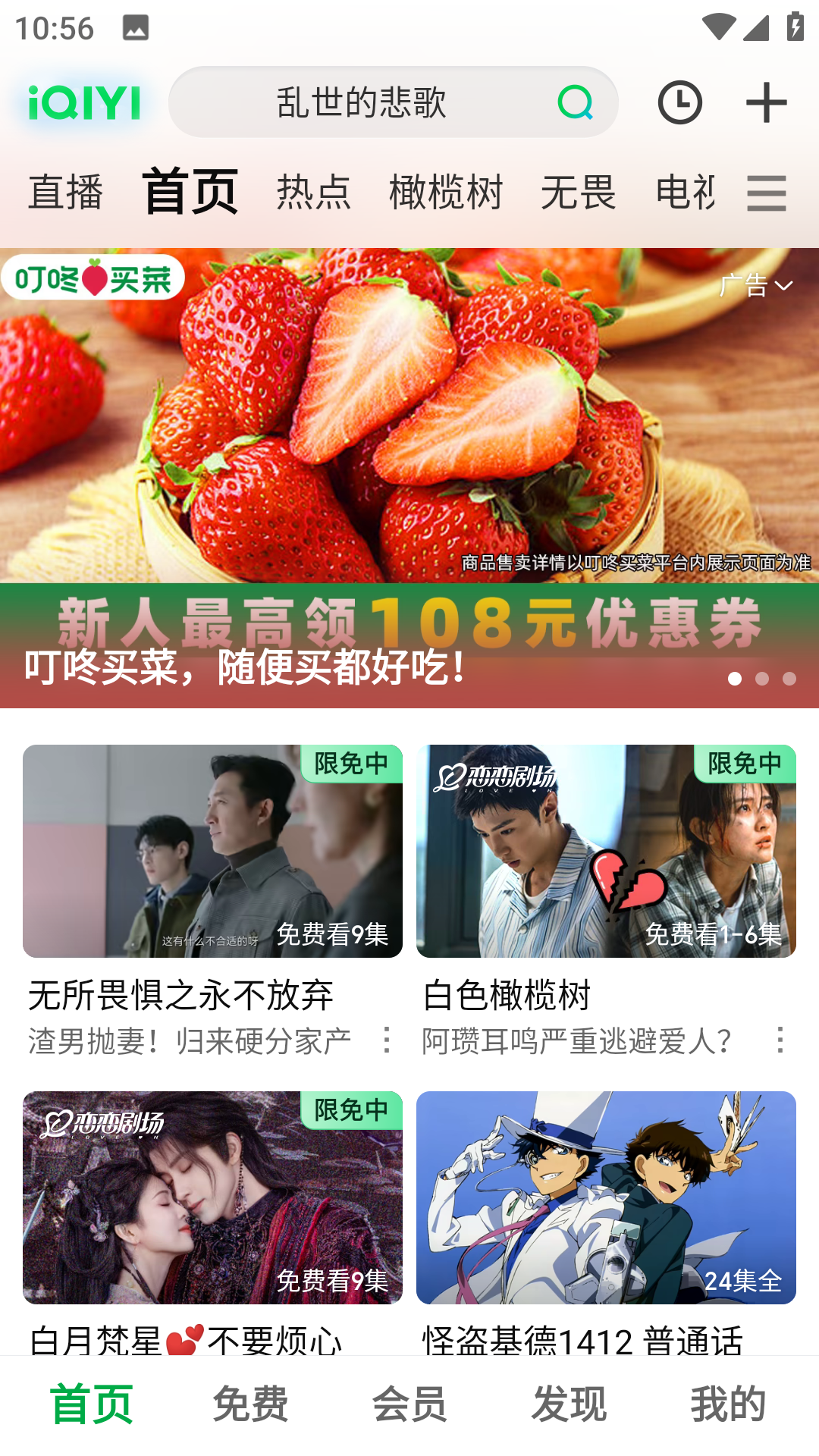Open viewing history via the clock icon
Screen dimensions: 819x1456
[680, 101]
